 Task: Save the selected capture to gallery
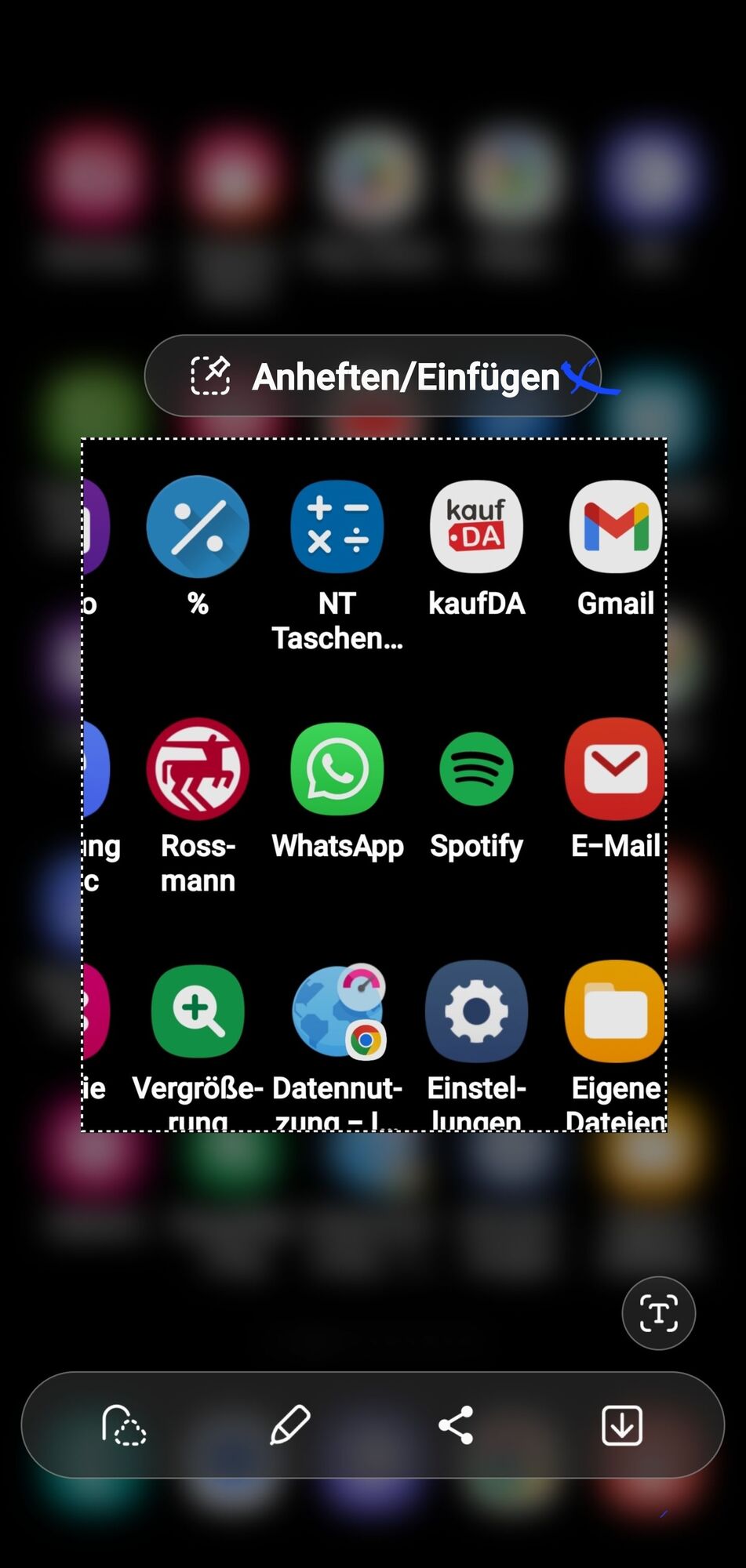pos(621,1425)
